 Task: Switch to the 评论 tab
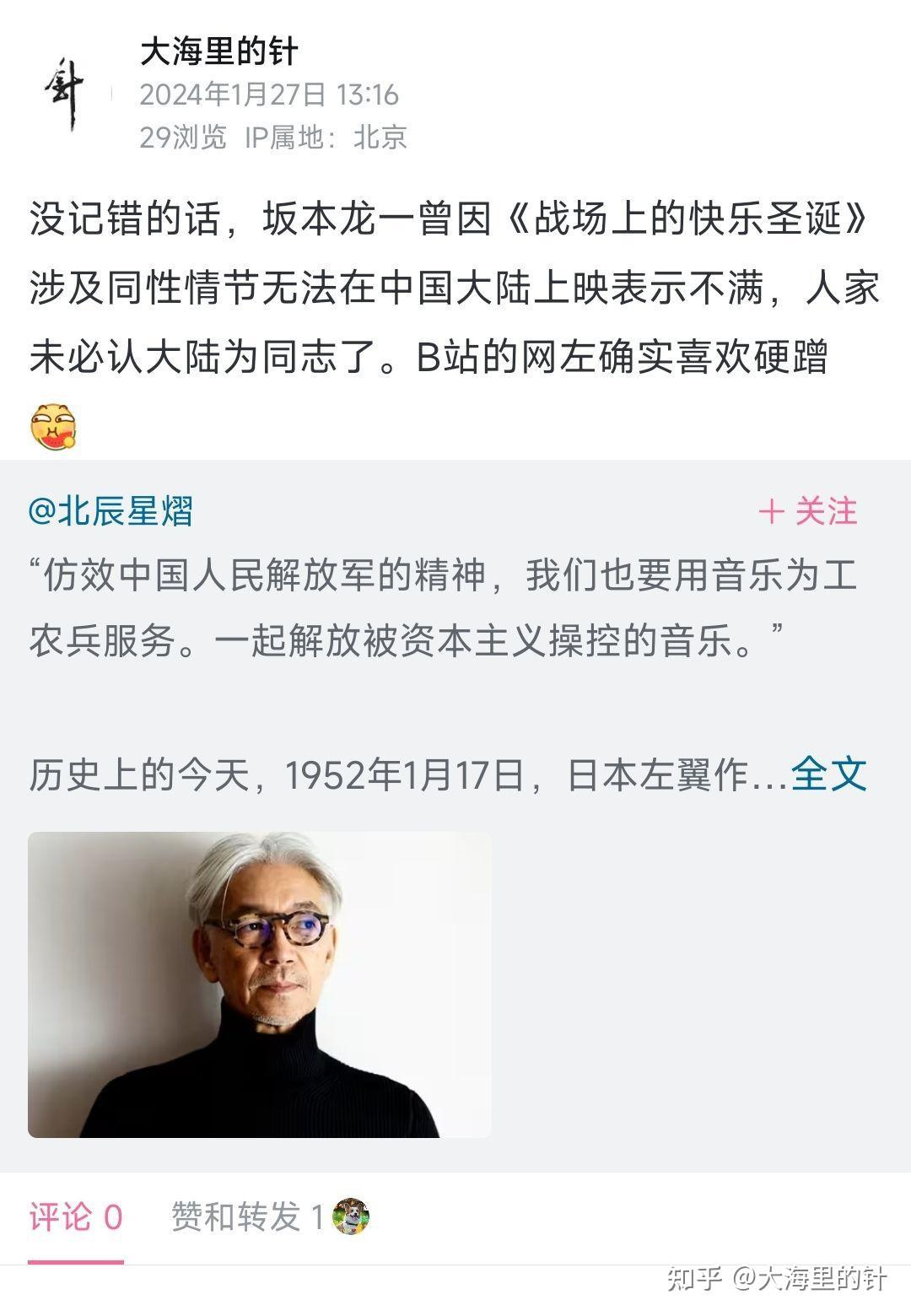(x=76, y=1217)
